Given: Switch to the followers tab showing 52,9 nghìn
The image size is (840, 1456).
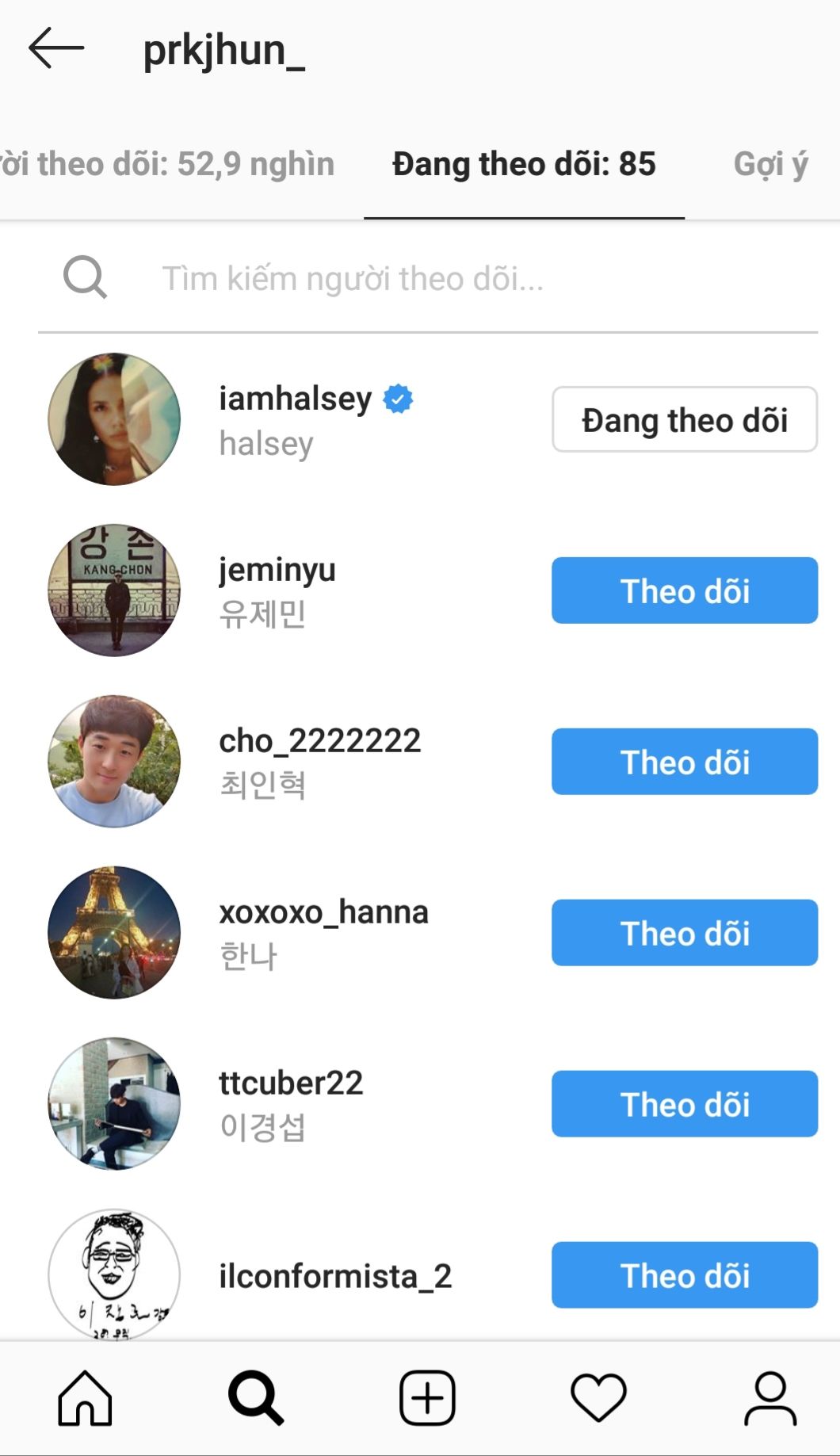Looking at the screenshot, I should click(x=167, y=164).
